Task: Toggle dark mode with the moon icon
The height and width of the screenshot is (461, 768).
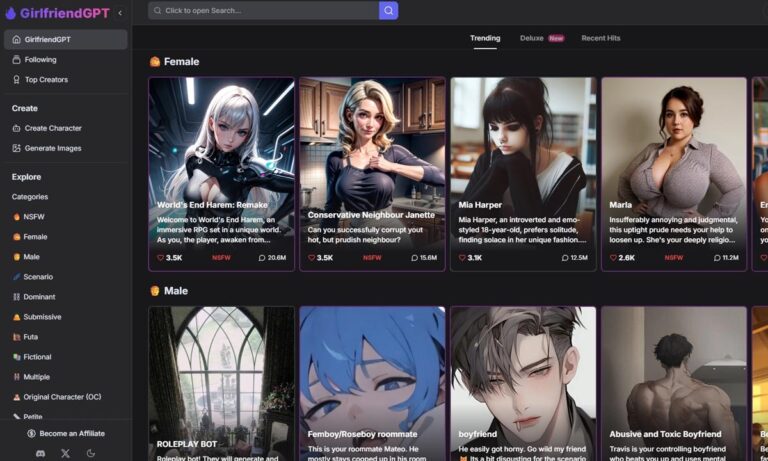Action: coord(91,453)
